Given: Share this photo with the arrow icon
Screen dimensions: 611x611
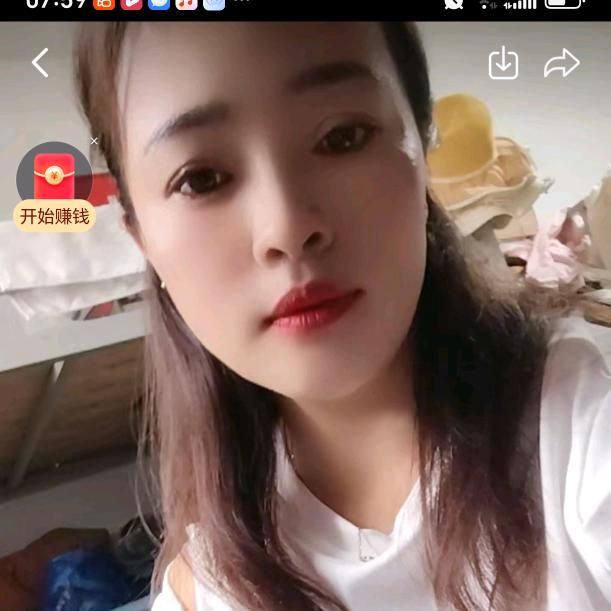Looking at the screenshot, I should [x=562, y=64].
